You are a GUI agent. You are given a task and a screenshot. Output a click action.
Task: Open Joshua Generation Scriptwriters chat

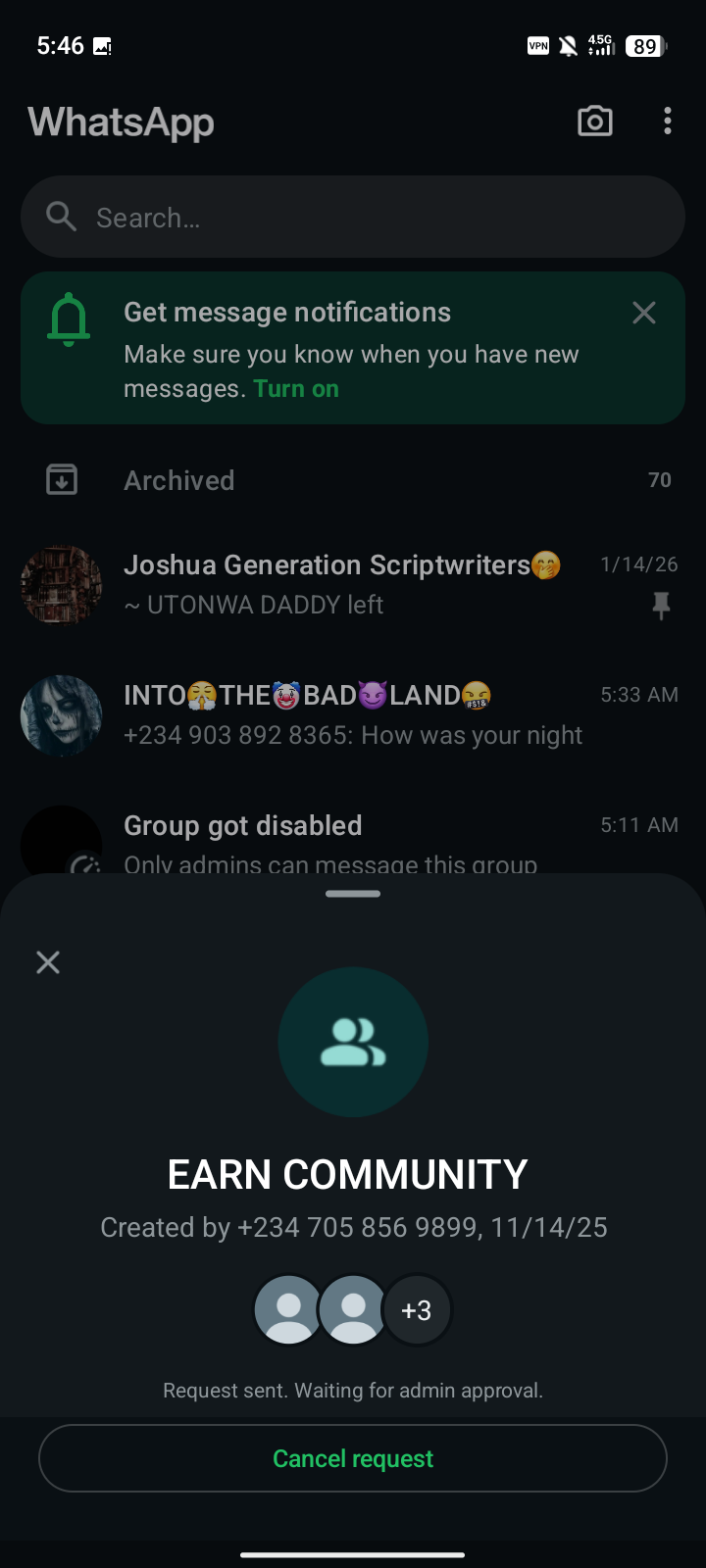click(x=353, y=584)
